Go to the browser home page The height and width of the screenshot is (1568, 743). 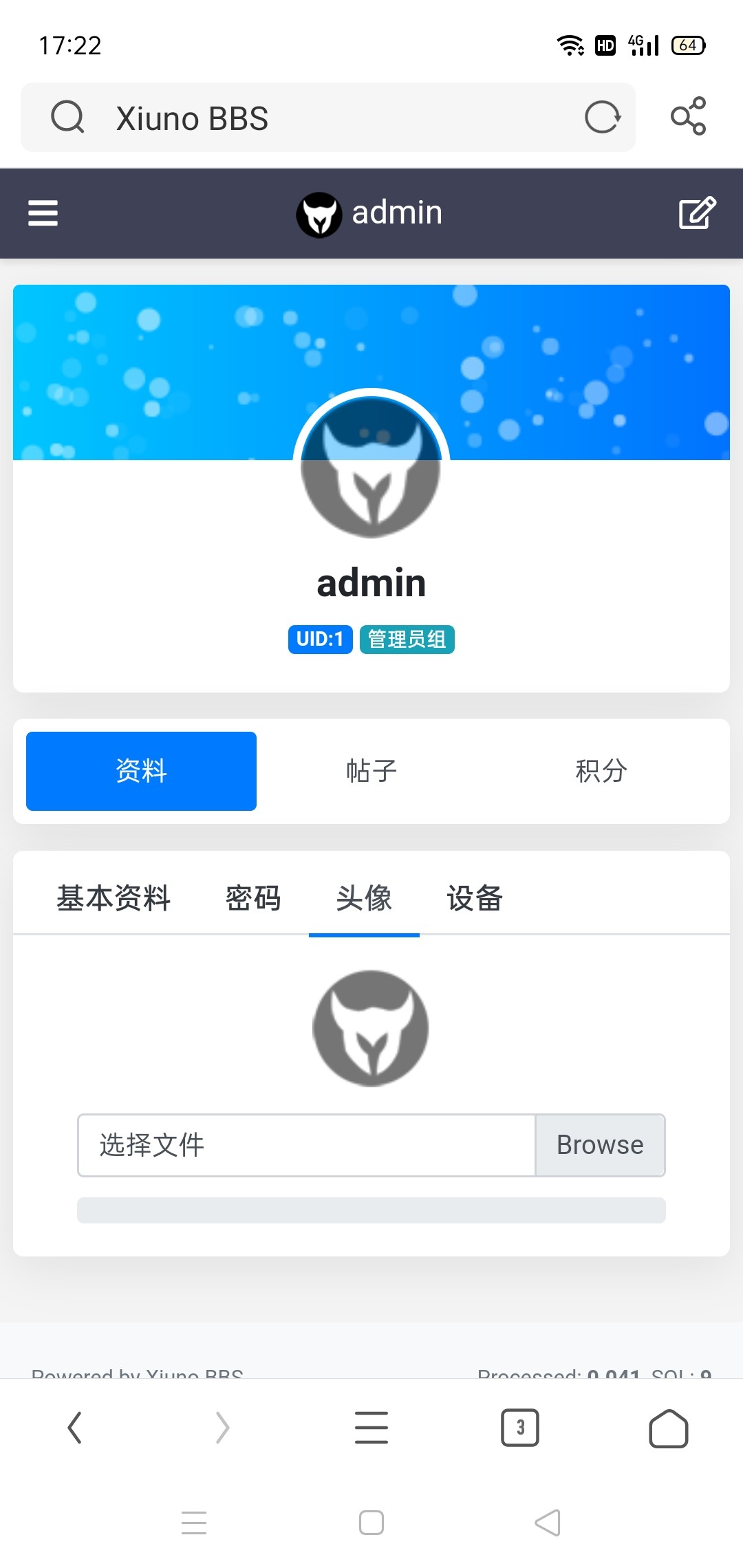click(668, 1428)
